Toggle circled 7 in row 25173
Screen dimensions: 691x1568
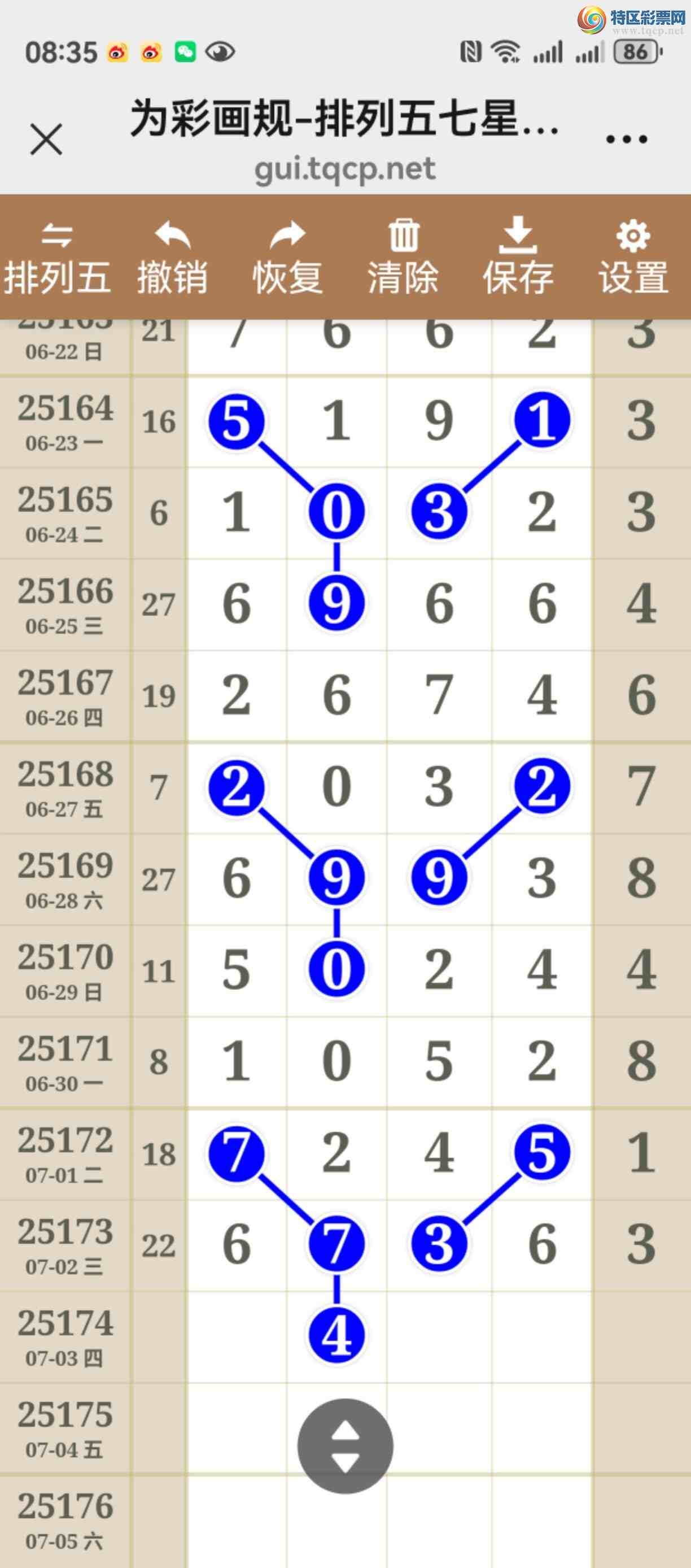tap(336, 1244)
